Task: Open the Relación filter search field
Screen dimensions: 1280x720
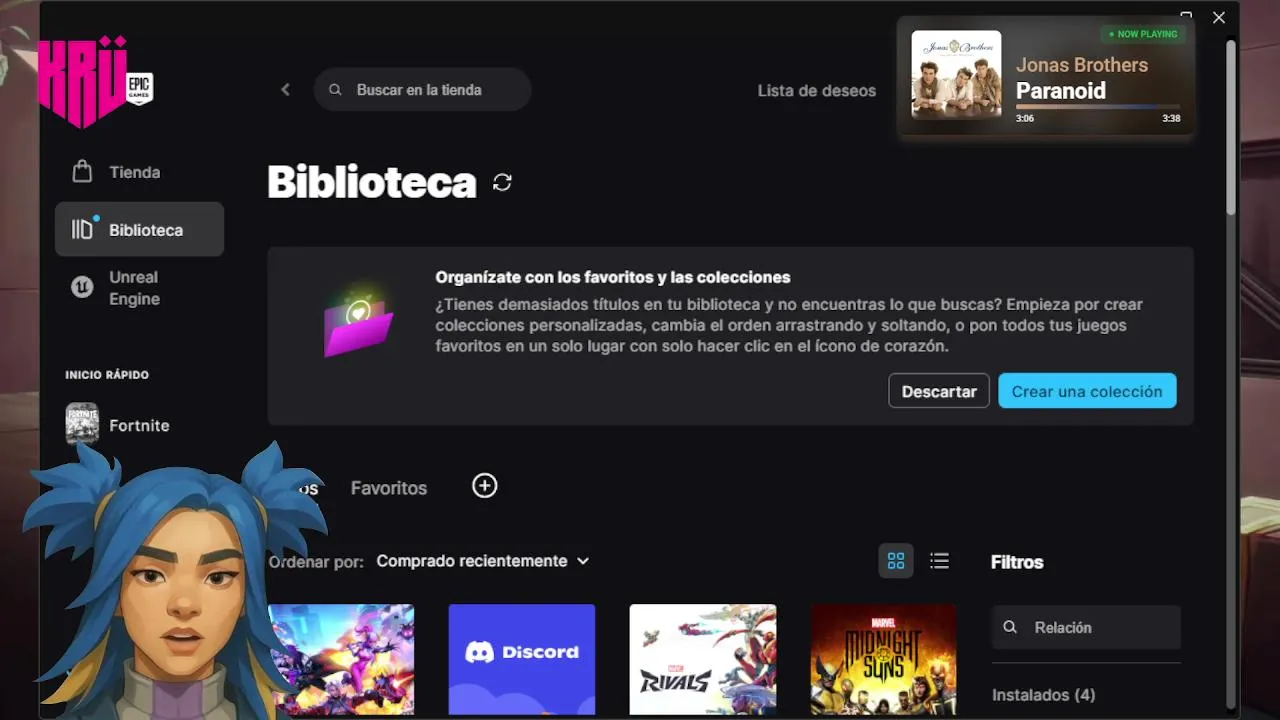Action: point(1086,627)
